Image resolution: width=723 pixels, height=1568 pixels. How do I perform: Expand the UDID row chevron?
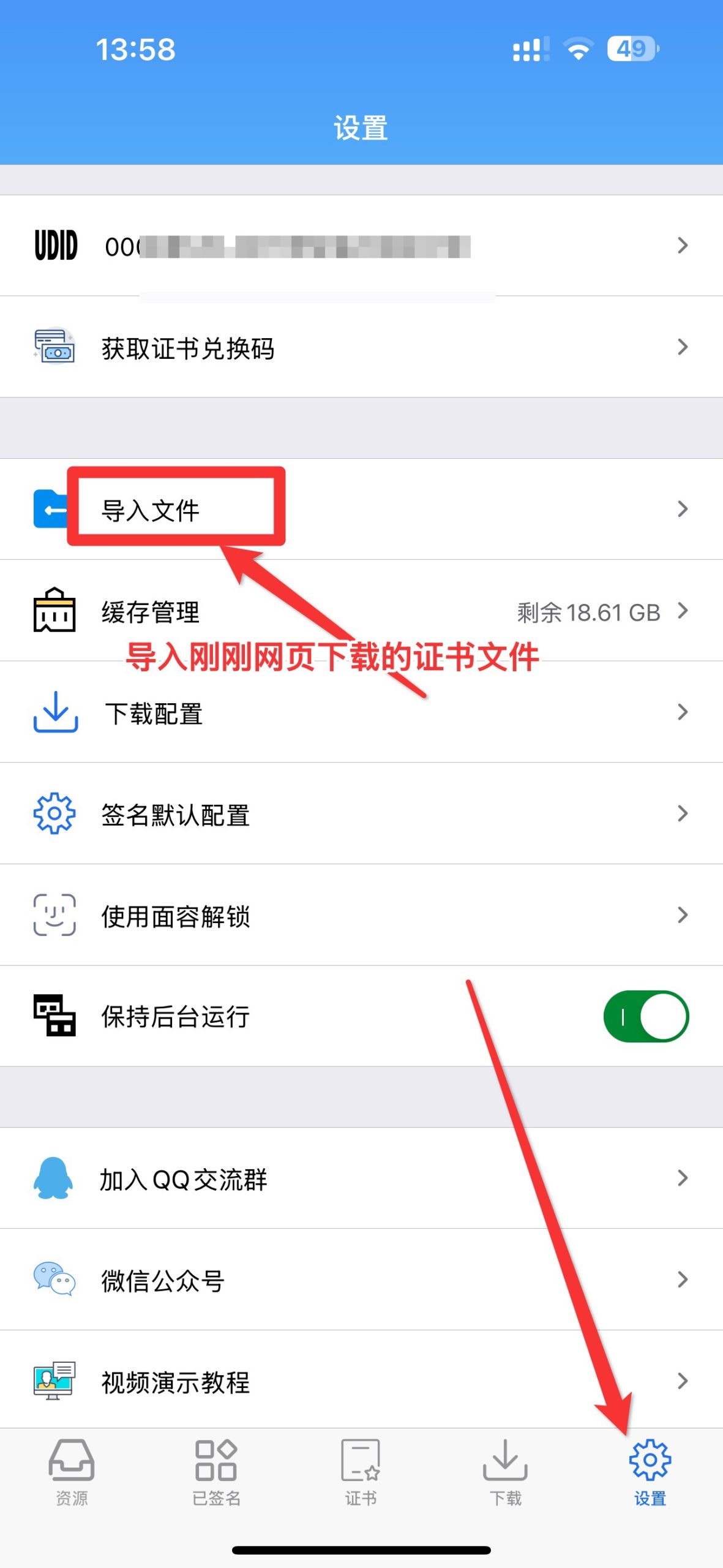(682, 246)
